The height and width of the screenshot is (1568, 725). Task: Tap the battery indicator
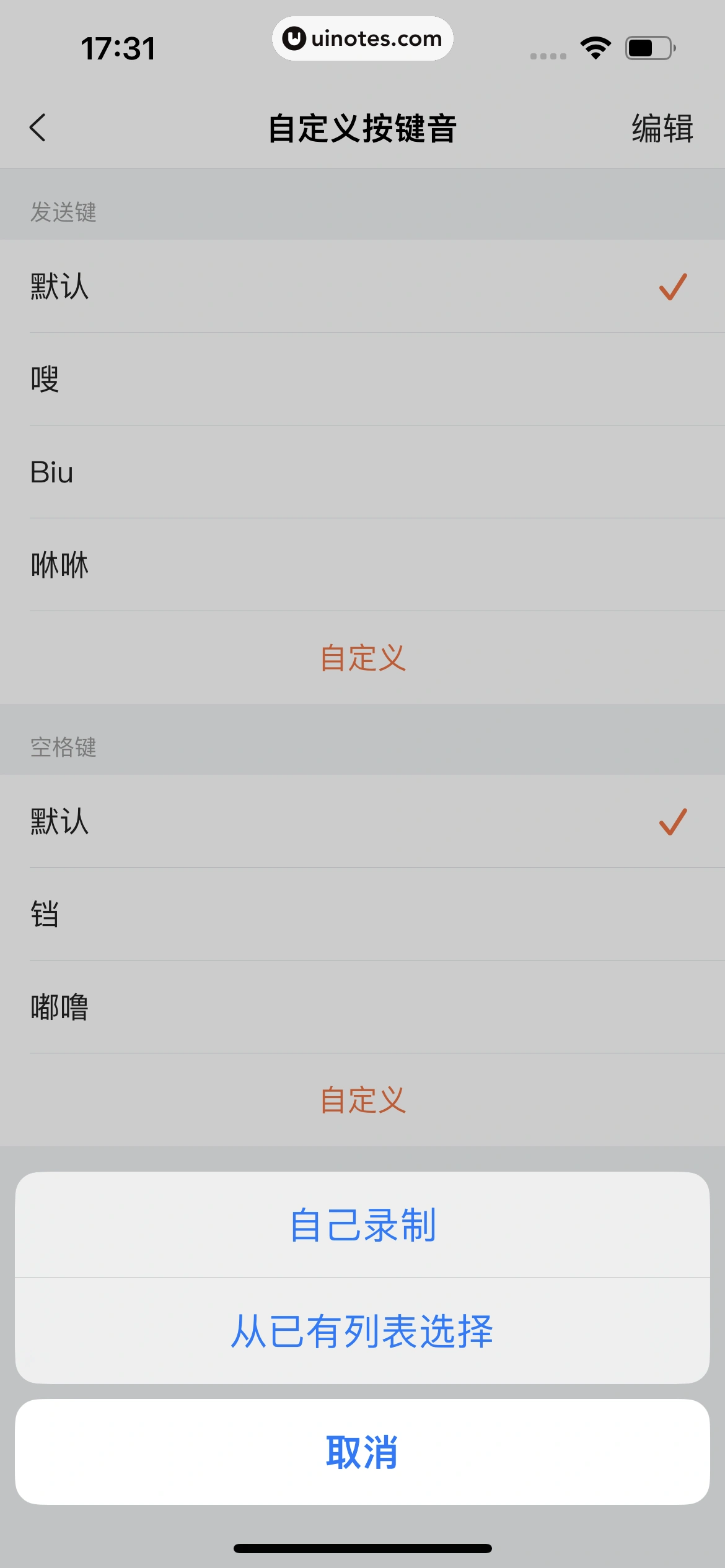[x=648, y=48]
